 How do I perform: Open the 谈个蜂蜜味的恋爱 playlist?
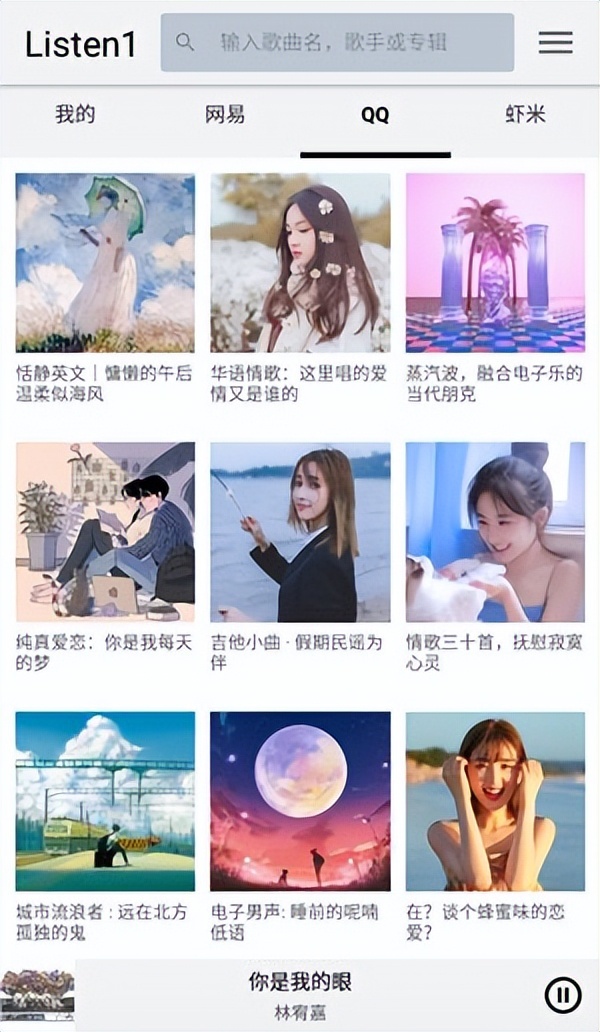point(495,801)
